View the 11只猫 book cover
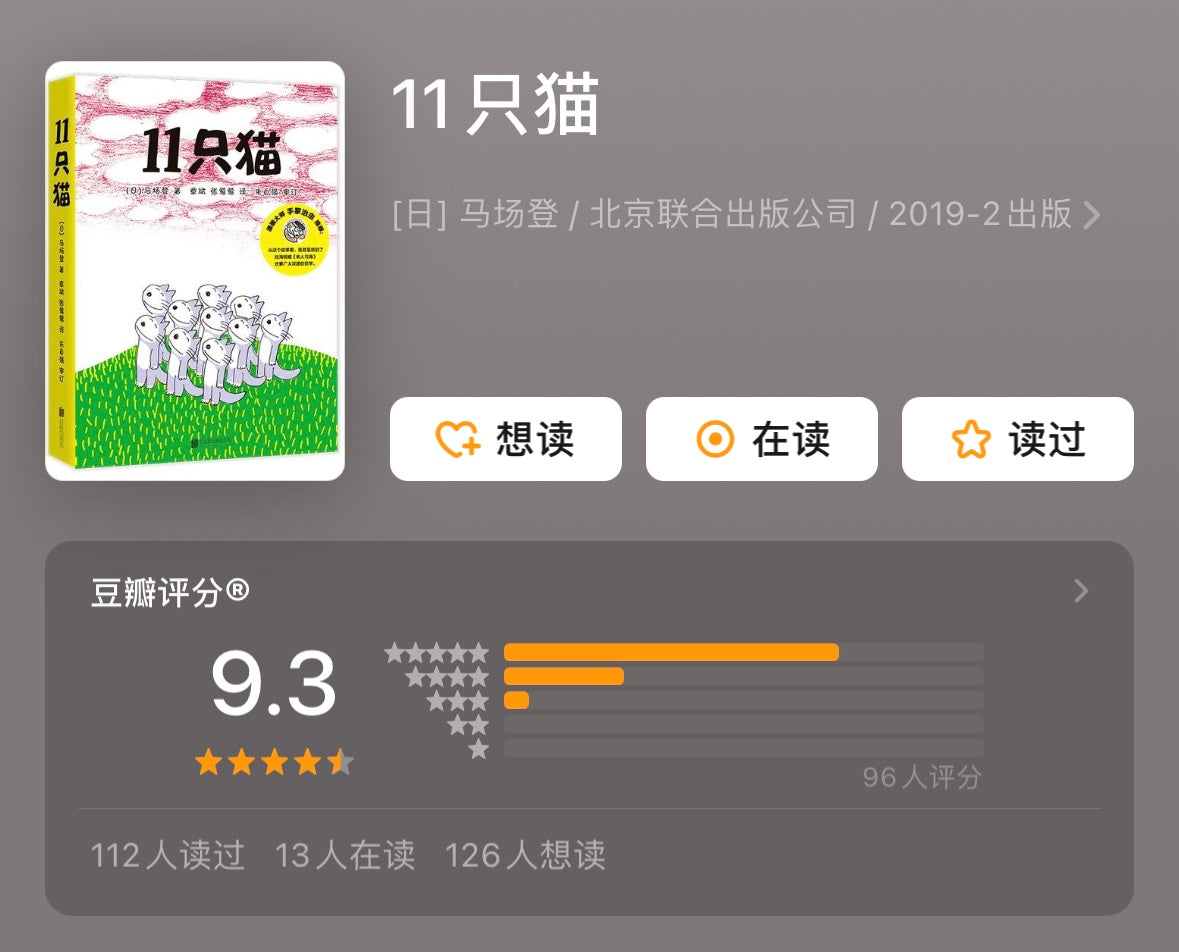The height and width of the screenshot is (952, 1179). coord(195,271)
